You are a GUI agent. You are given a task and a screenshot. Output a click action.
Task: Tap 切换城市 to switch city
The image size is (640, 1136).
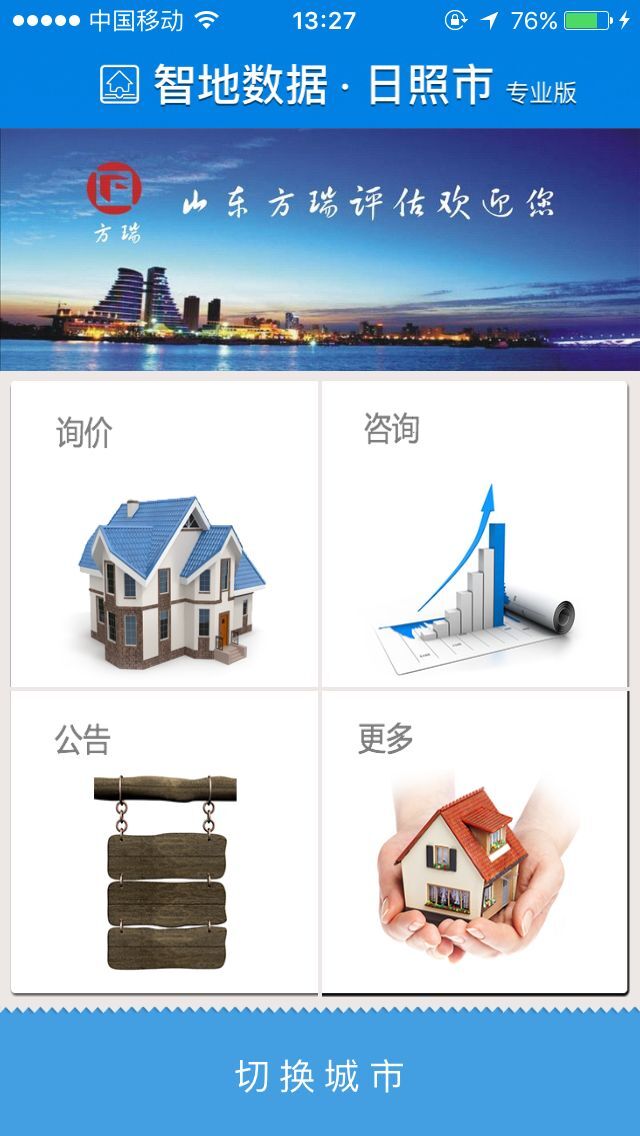[x=320, y=1076]
